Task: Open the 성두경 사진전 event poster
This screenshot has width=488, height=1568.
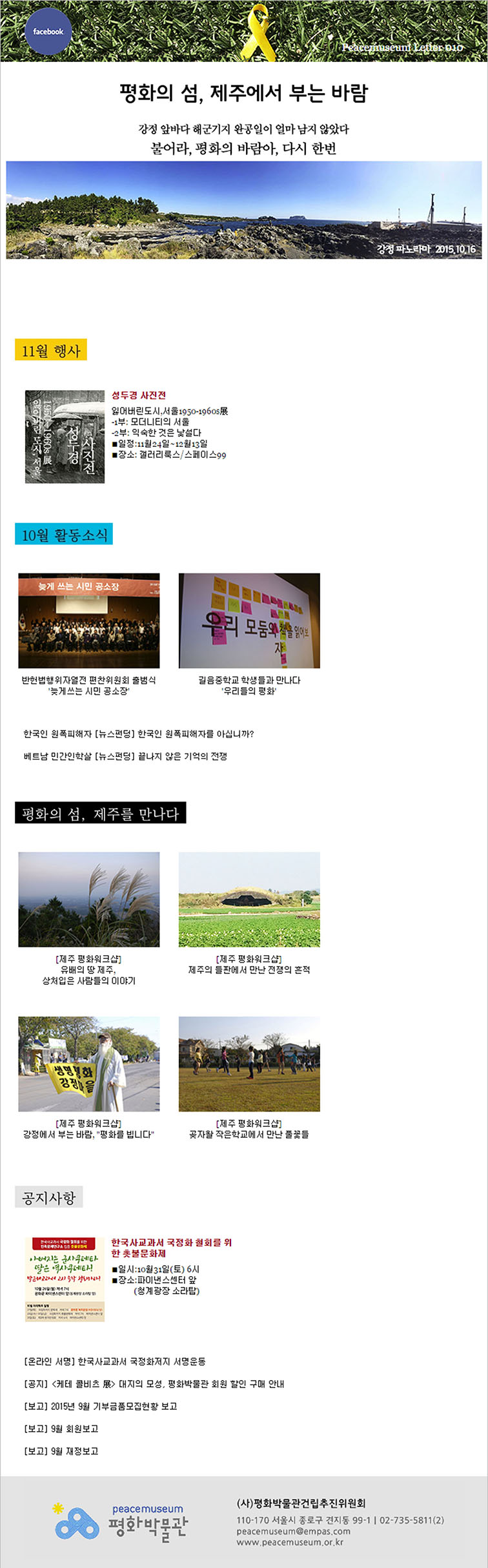Action: pos(65,437)
